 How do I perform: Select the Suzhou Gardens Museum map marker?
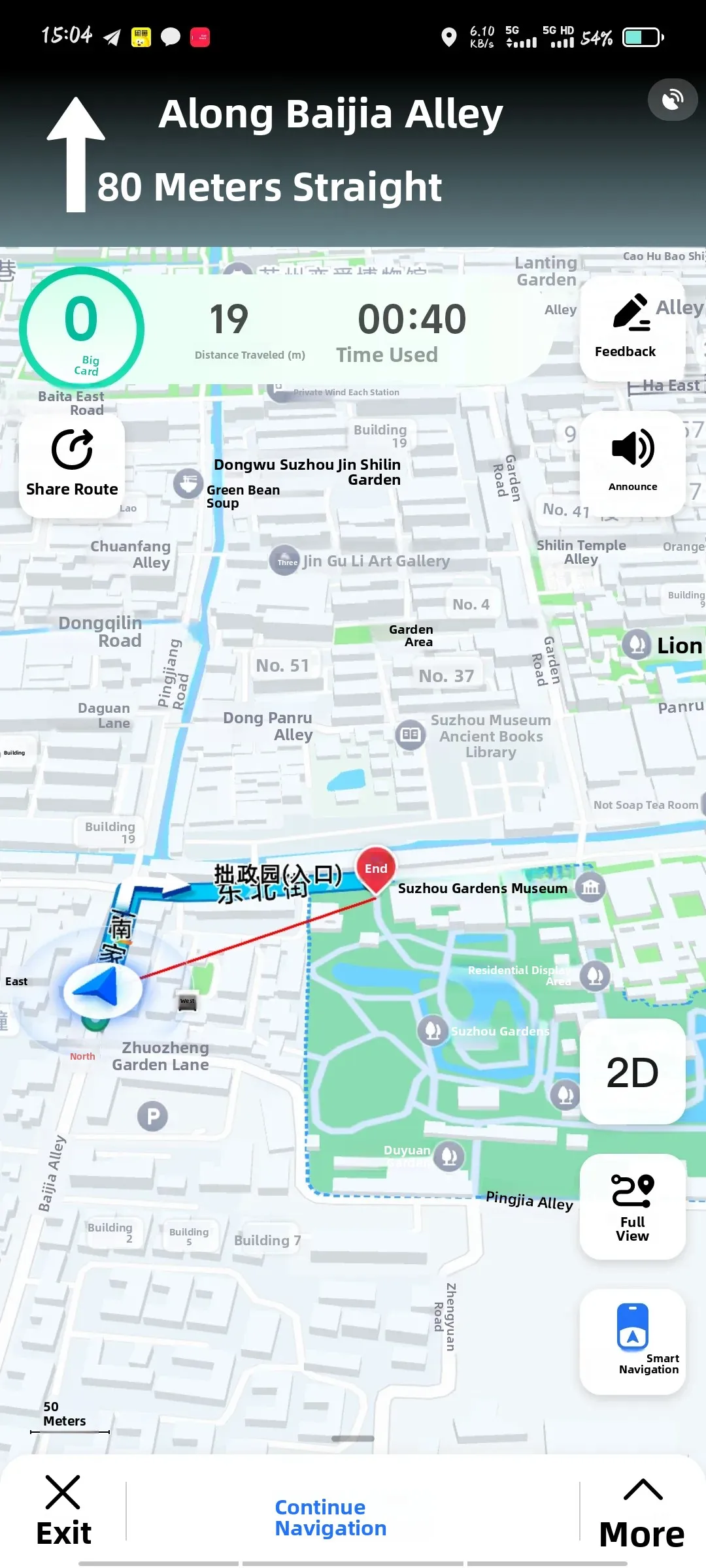click(590, 887)
